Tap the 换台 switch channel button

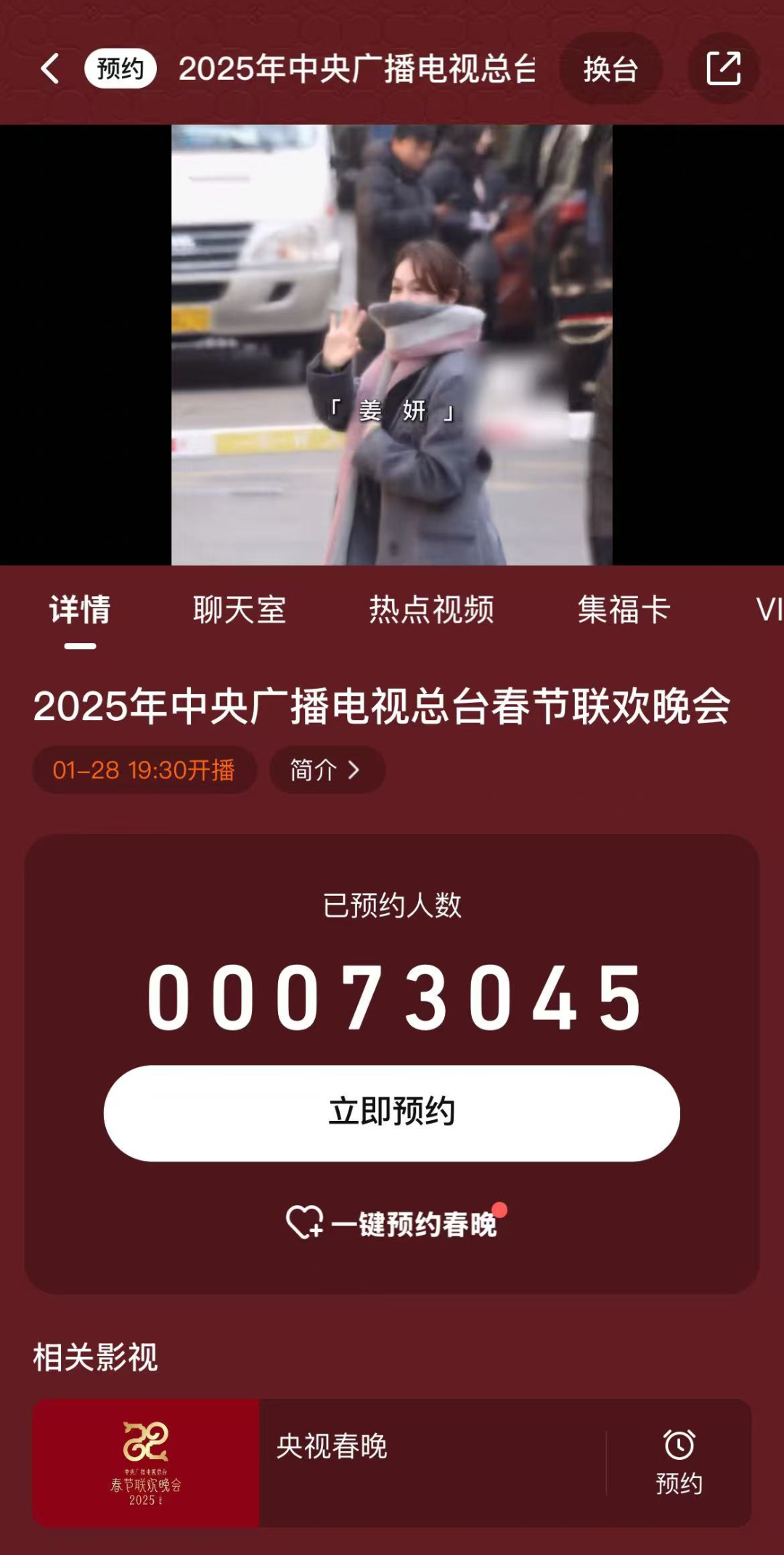point(611,69)
